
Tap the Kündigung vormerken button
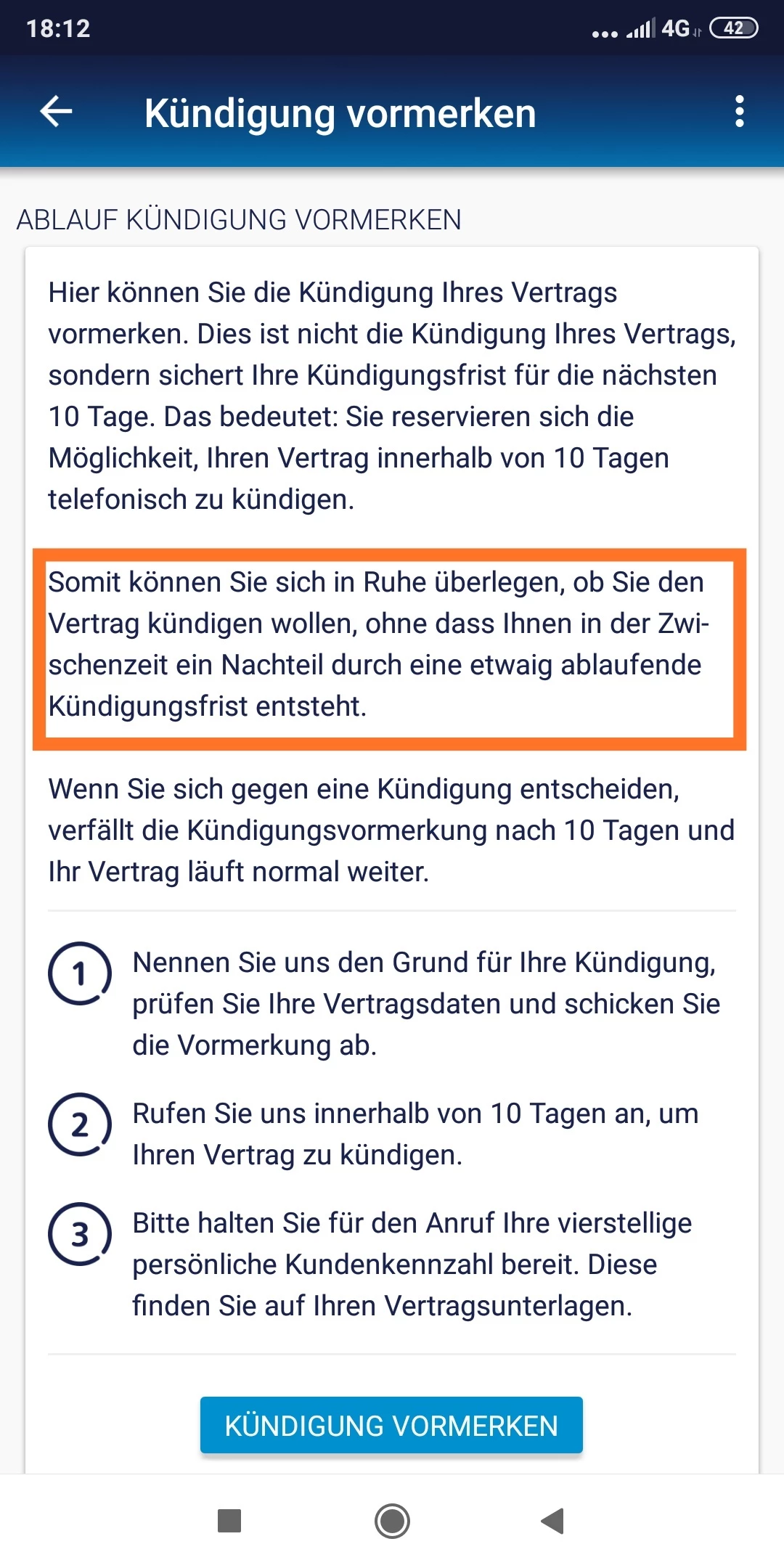pyautogui.click(x=391, y=1426)
